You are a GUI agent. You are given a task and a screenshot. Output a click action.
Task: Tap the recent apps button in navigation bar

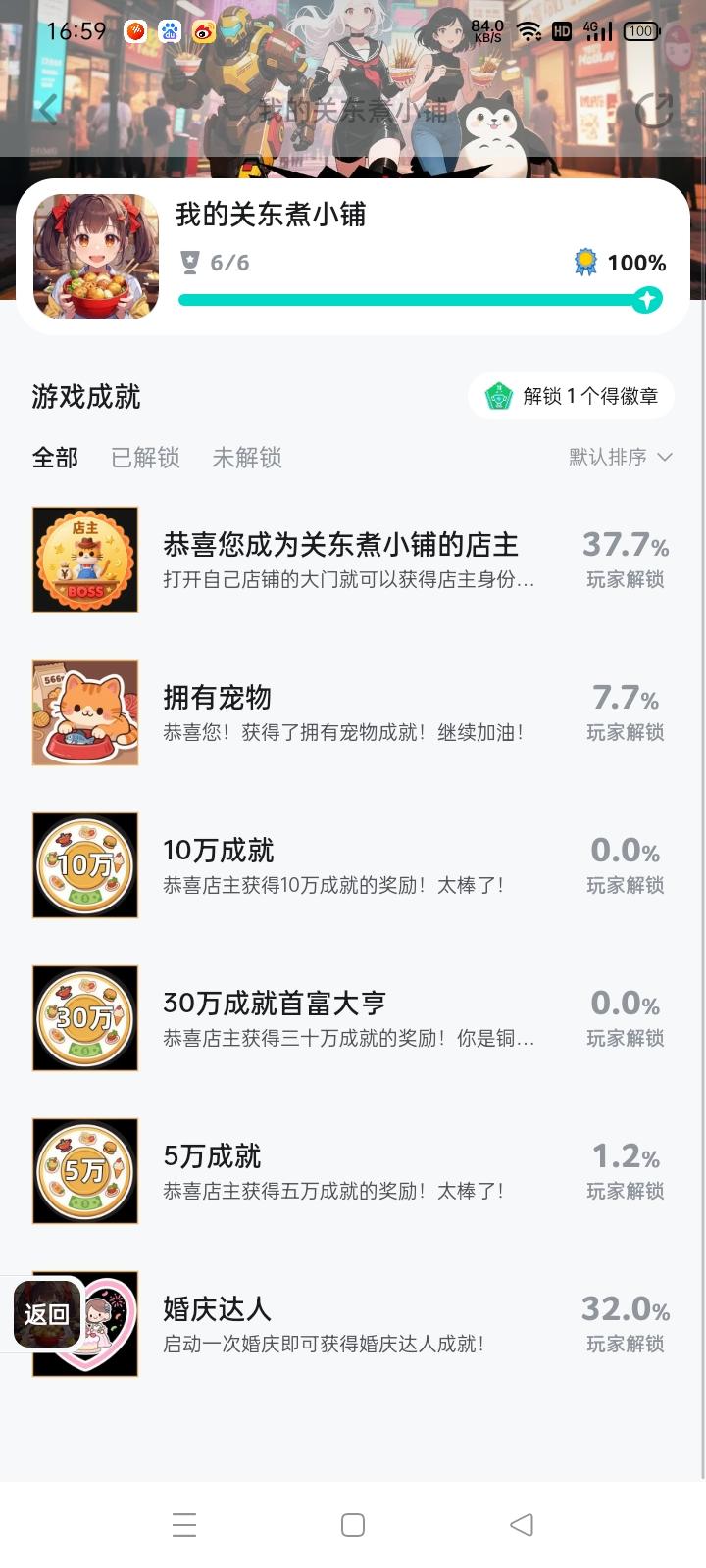[x=184, y=1525]
